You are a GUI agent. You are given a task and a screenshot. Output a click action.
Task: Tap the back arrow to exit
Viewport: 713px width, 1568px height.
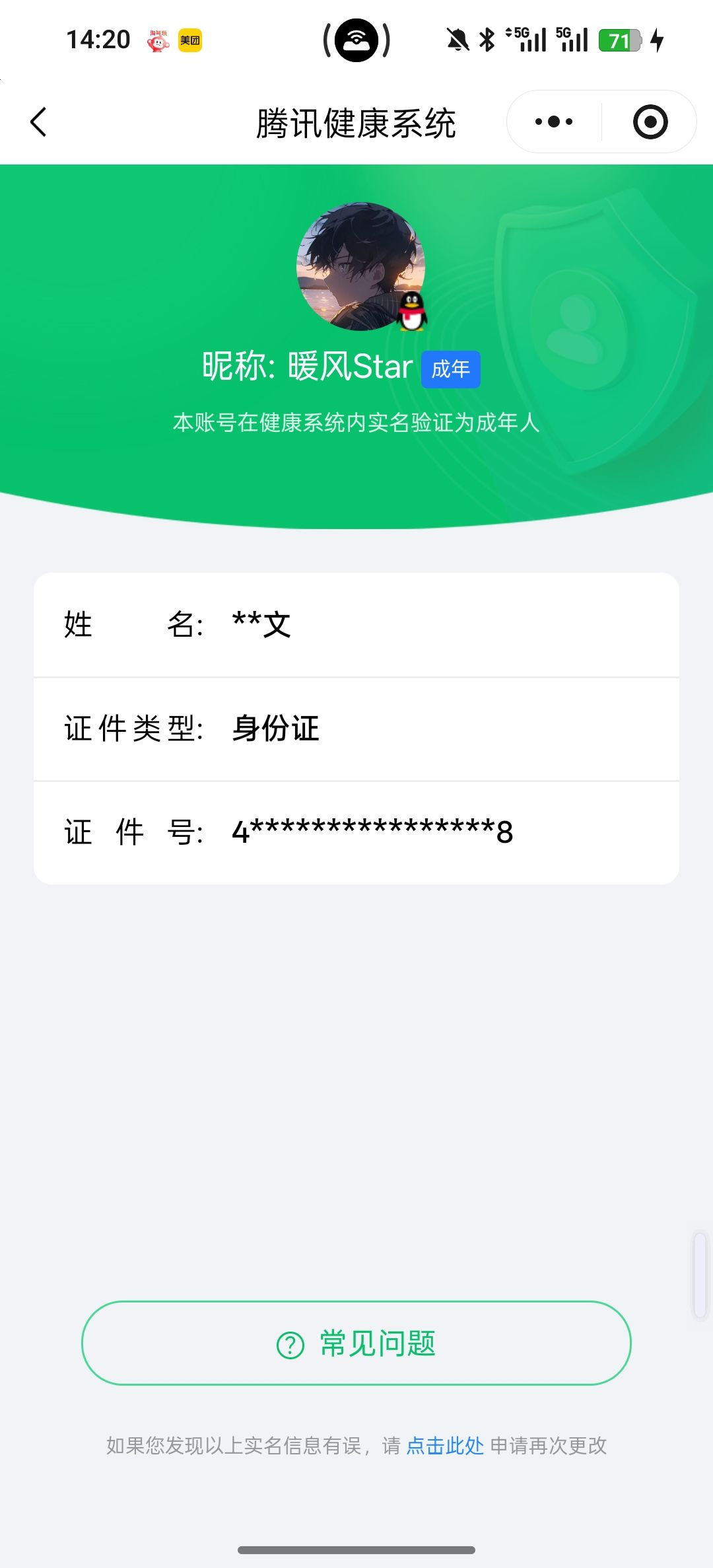click(x=38, y=122)
